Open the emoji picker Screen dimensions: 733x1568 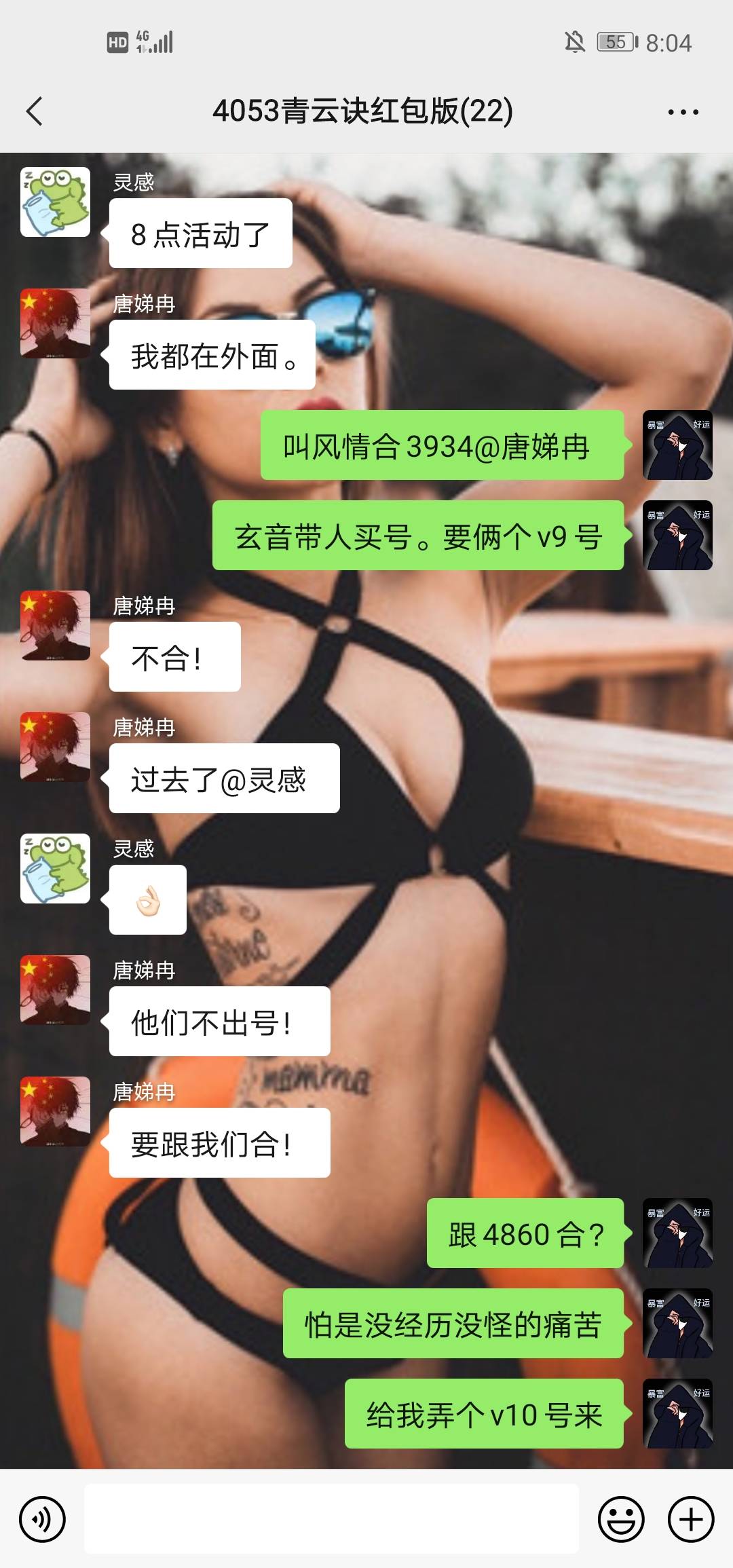(620, 1518)
